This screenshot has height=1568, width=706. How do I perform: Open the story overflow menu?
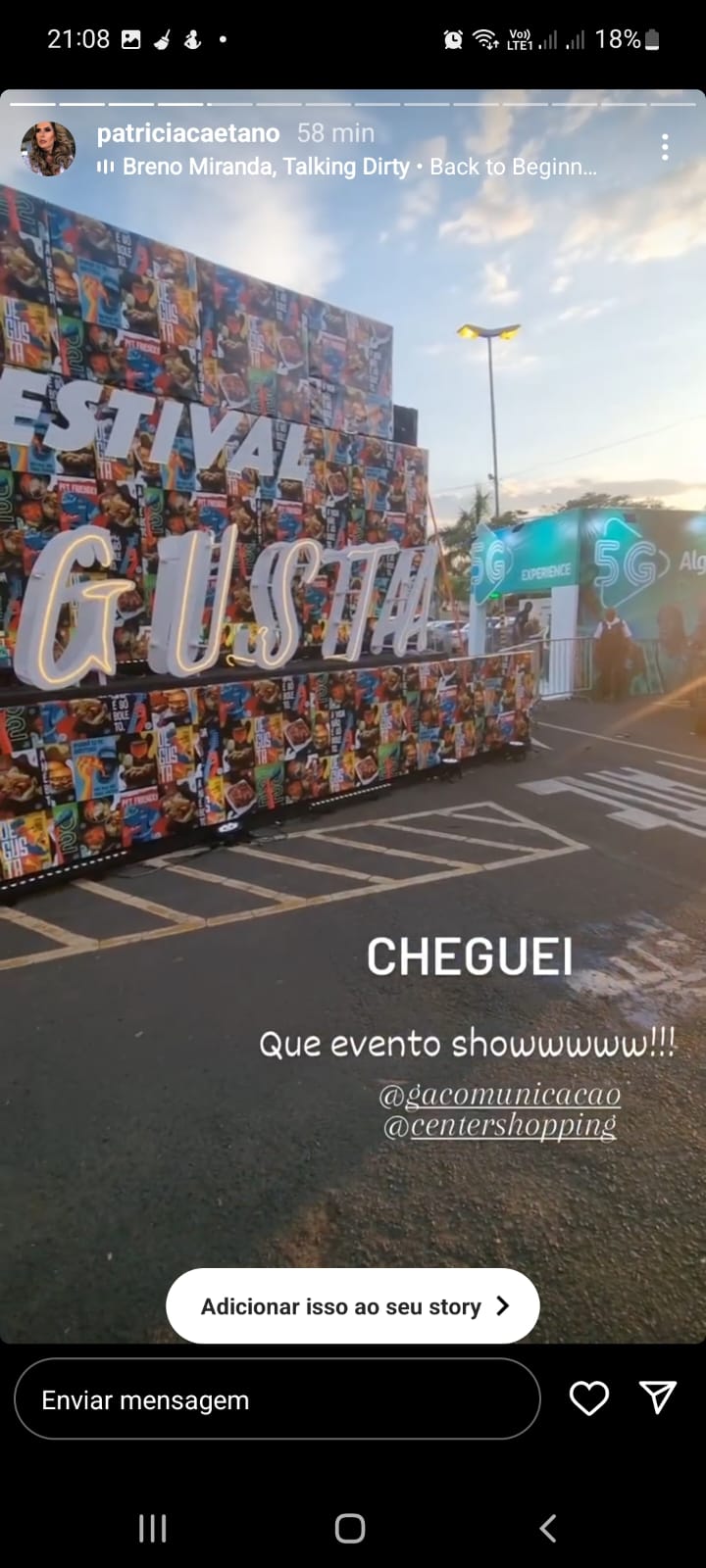click(x=665, y=148)
